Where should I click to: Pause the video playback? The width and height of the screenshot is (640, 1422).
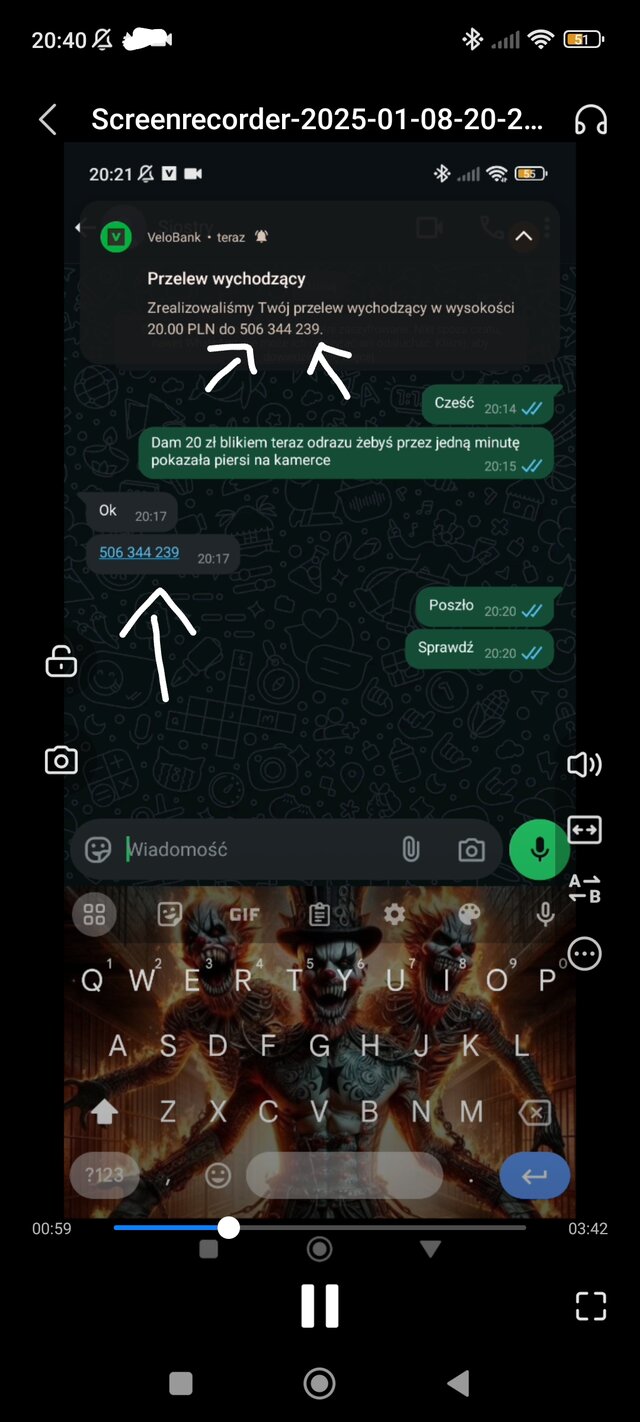tap(320, 1306)
